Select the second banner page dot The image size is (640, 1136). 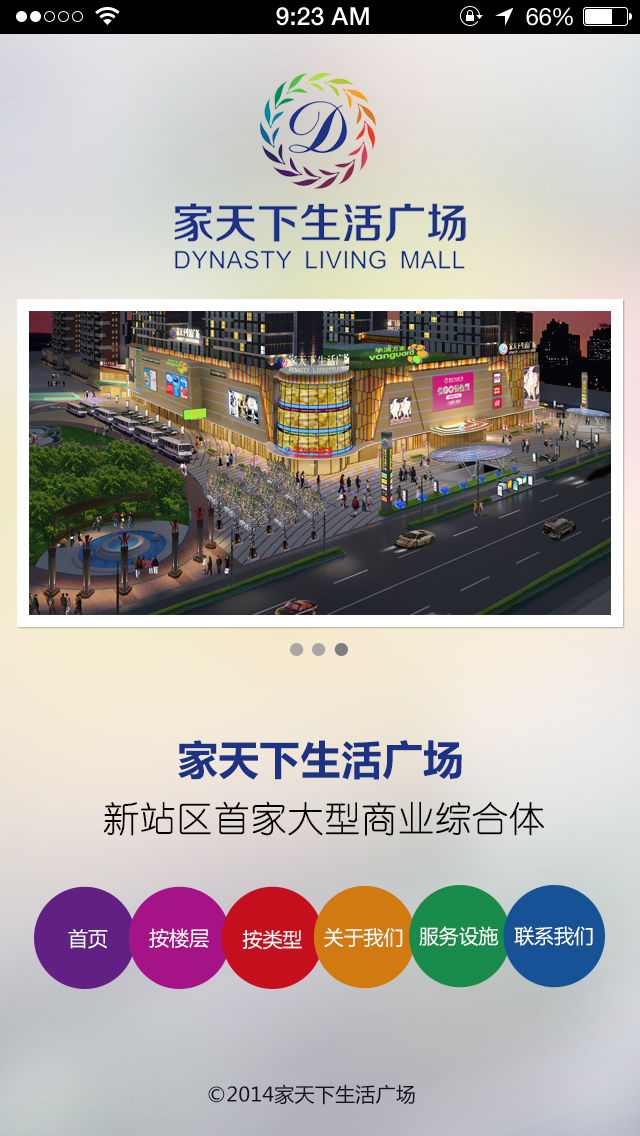tap(318, 649)
